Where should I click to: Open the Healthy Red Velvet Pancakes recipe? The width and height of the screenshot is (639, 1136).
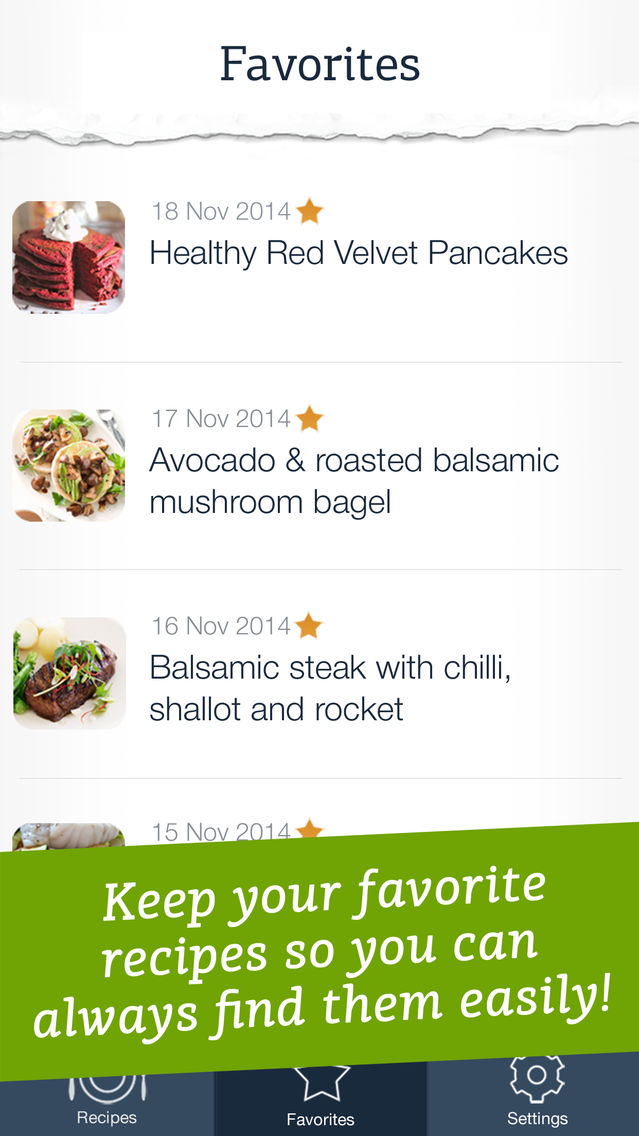[x=358, y=254]
